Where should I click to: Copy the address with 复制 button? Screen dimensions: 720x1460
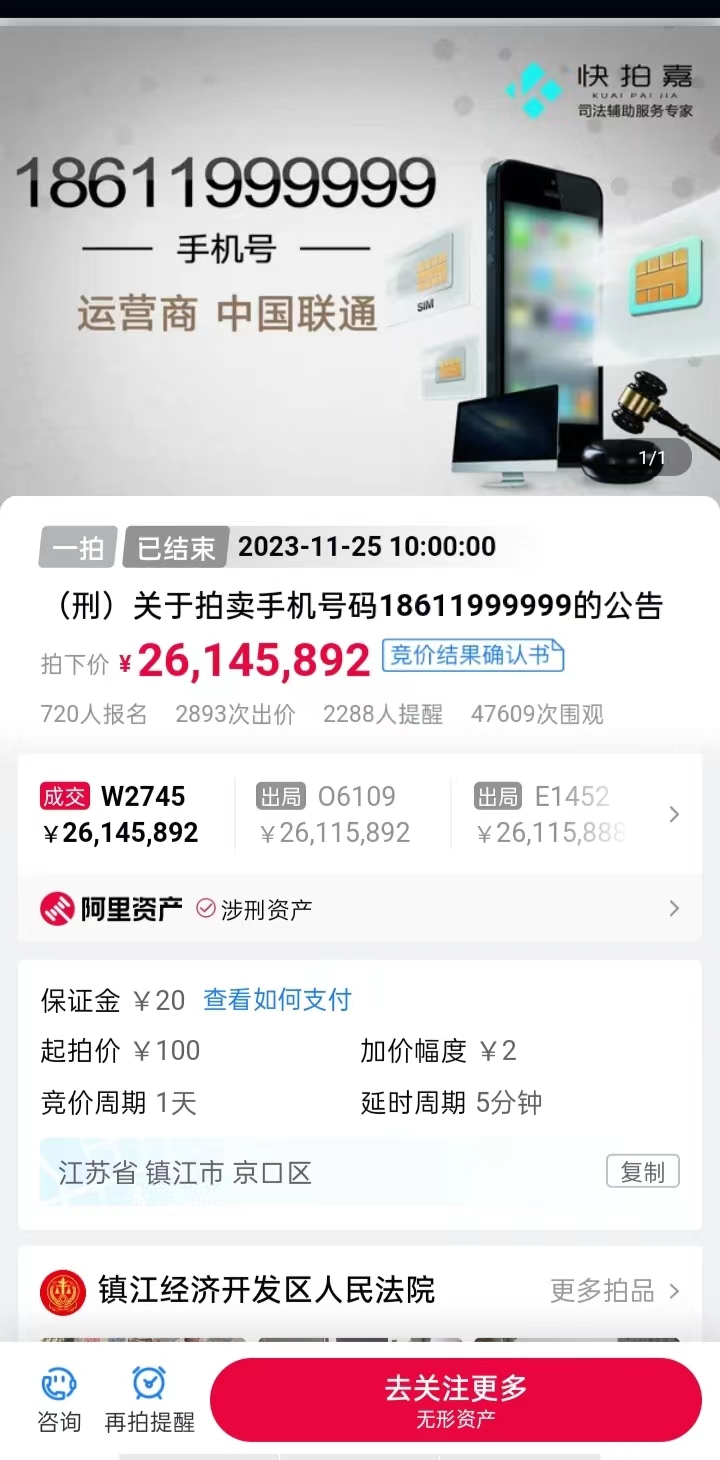tap(642, 1172)
